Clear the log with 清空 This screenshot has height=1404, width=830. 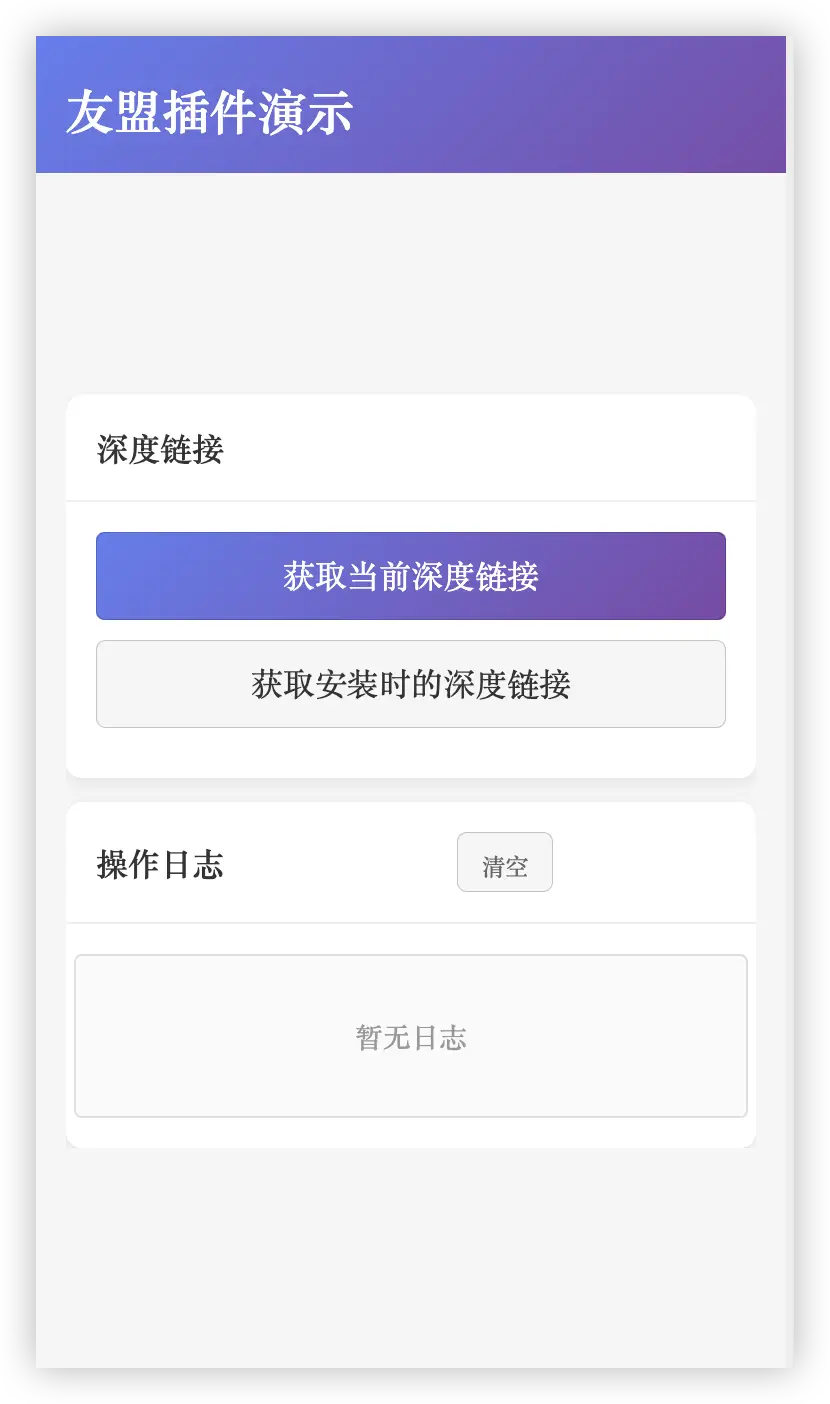(505, 863)
